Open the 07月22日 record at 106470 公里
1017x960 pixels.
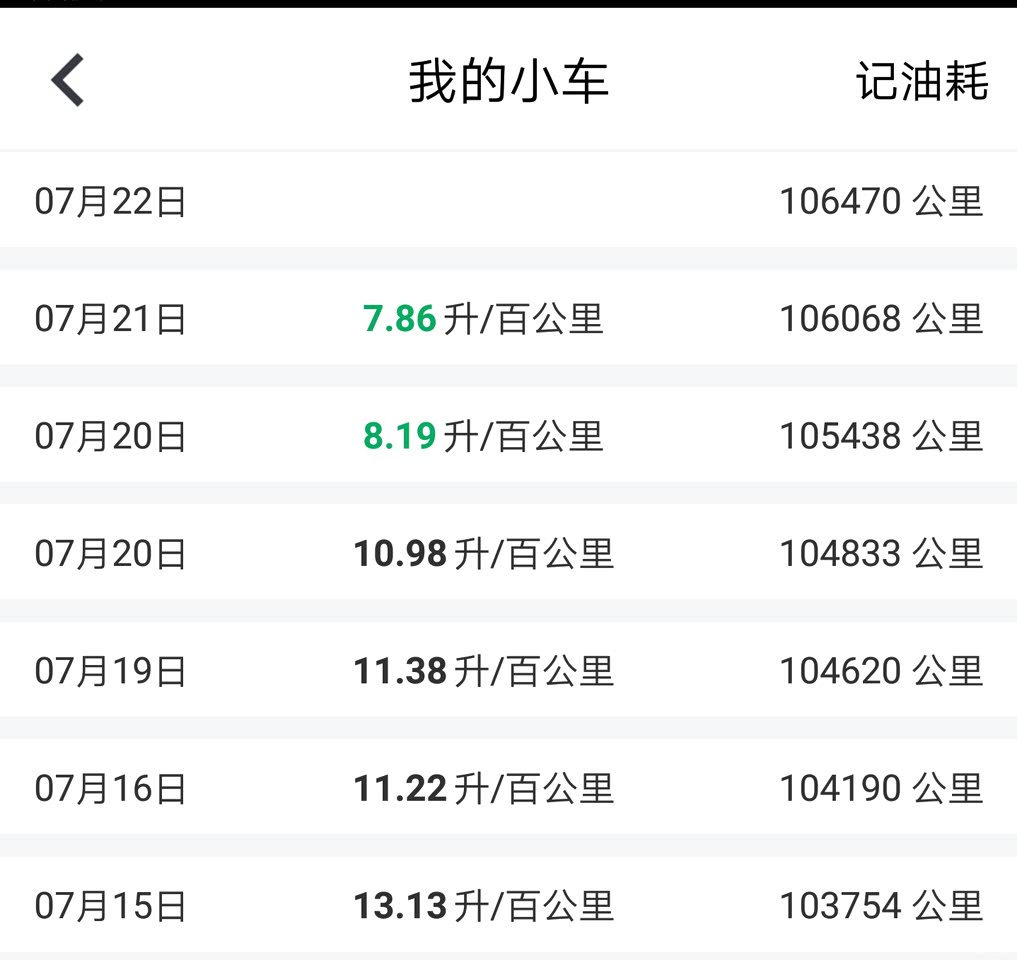tap(508, 202)
